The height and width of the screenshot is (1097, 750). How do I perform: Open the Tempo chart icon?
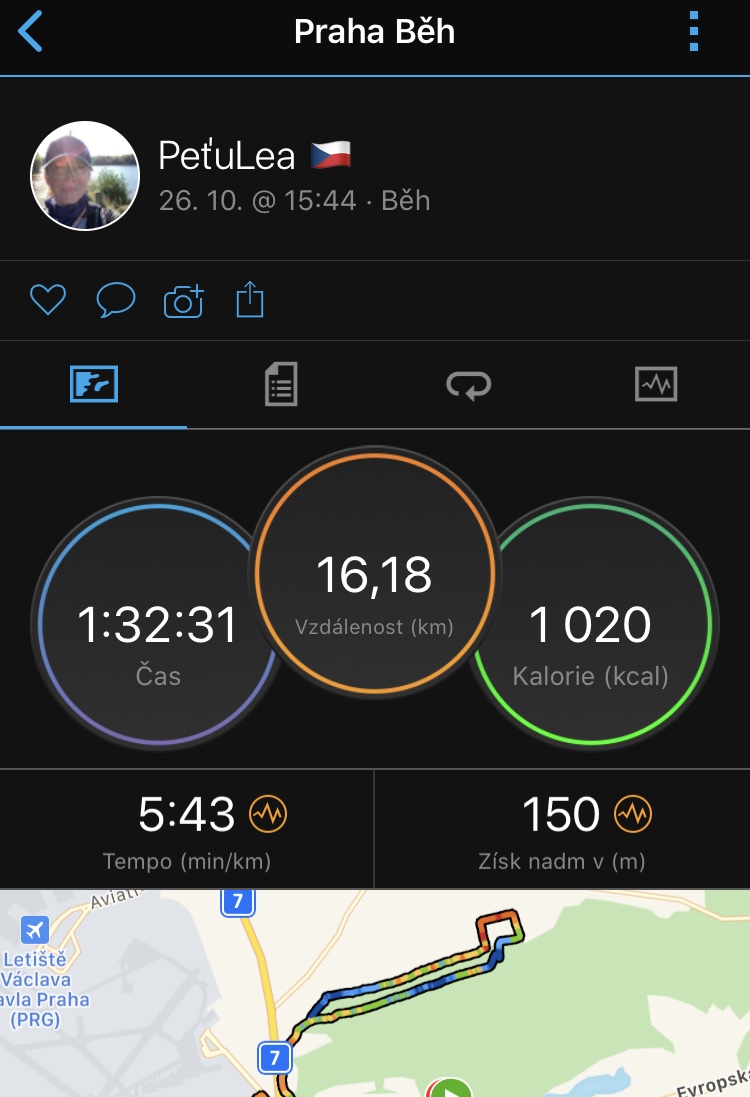268,815
